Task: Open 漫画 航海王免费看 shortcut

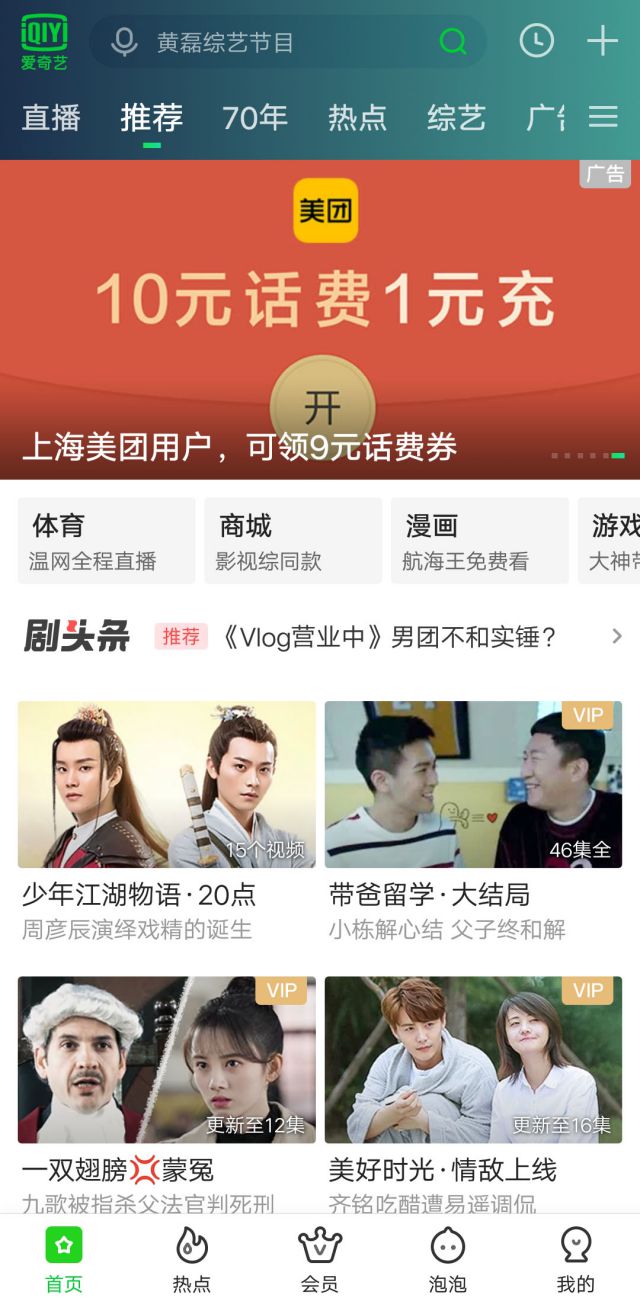Action: [x=479, y=541]
